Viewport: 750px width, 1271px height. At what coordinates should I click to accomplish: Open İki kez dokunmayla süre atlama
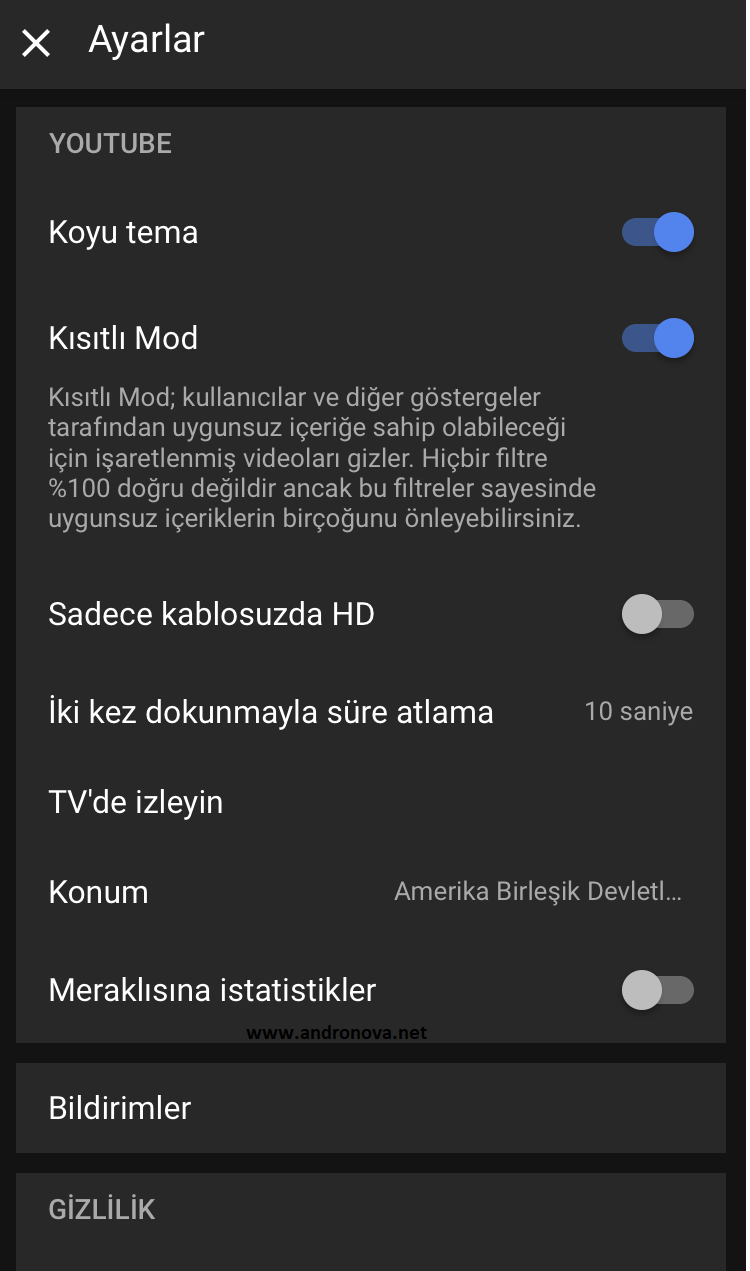tap(370, 712)
